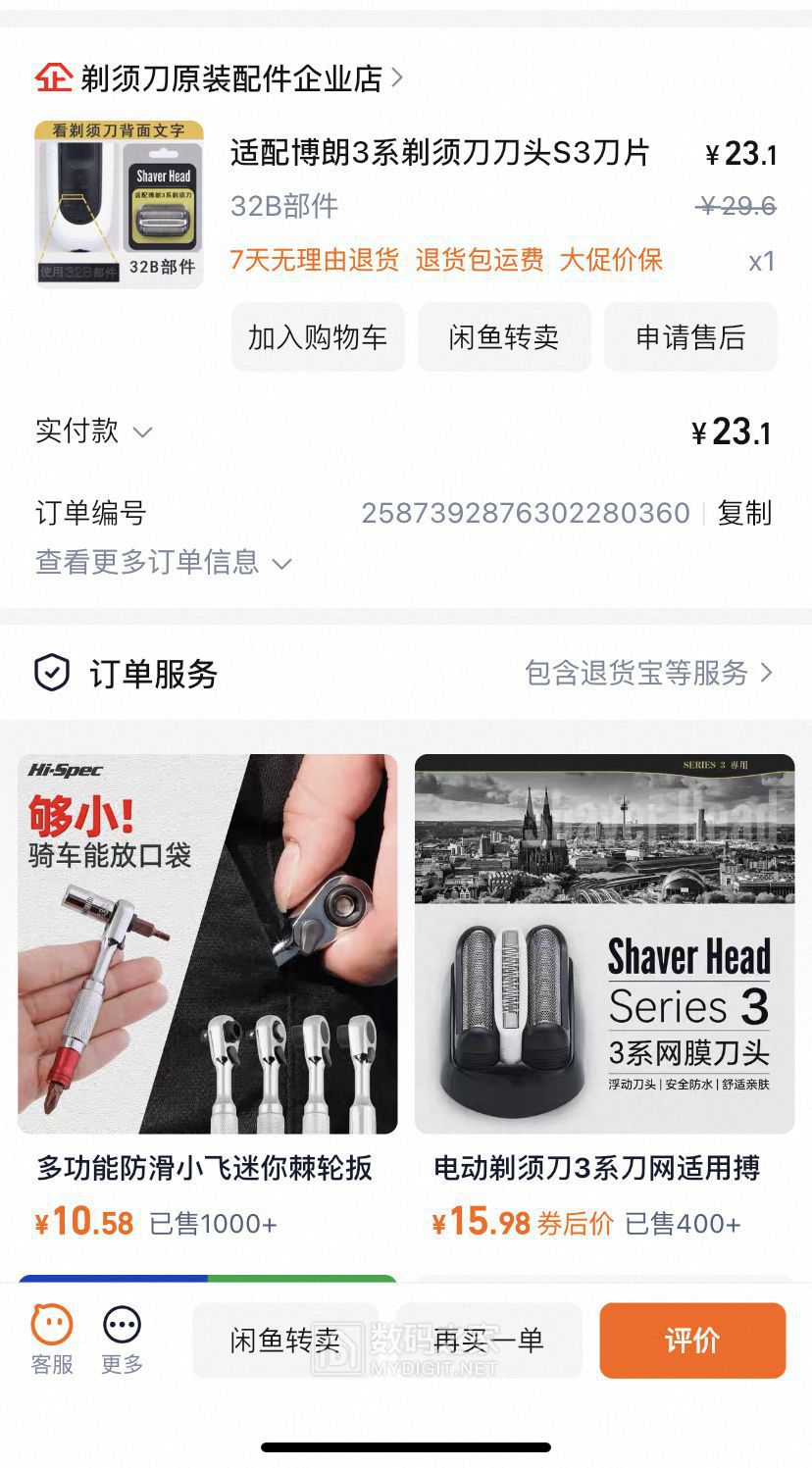Tap 闲鱼转卖 in the bottom bar
The image size is (812, 1468).
[x=285, y=1340]
